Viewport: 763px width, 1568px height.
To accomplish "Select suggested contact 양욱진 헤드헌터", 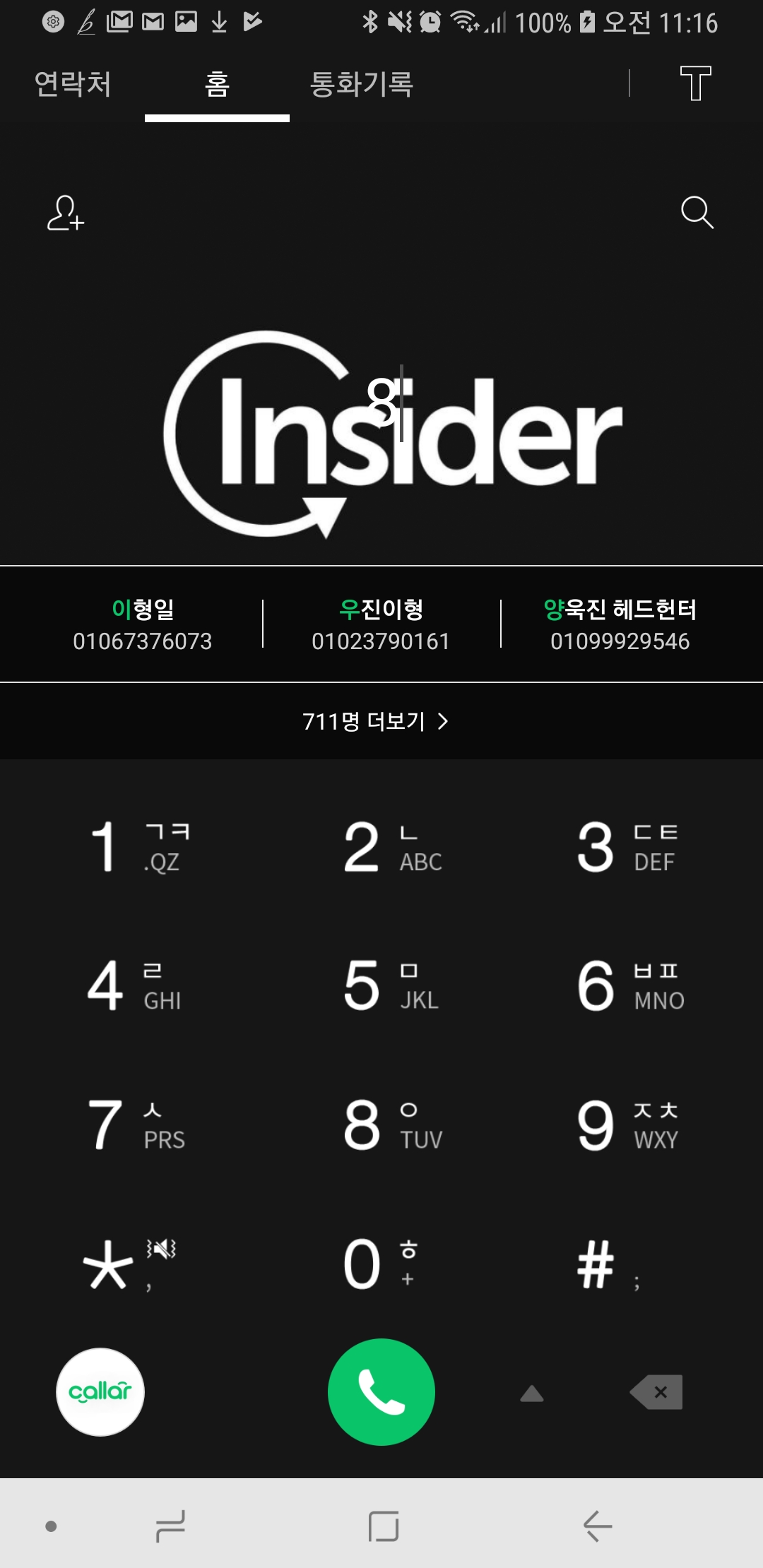I will tap(620, 624).
